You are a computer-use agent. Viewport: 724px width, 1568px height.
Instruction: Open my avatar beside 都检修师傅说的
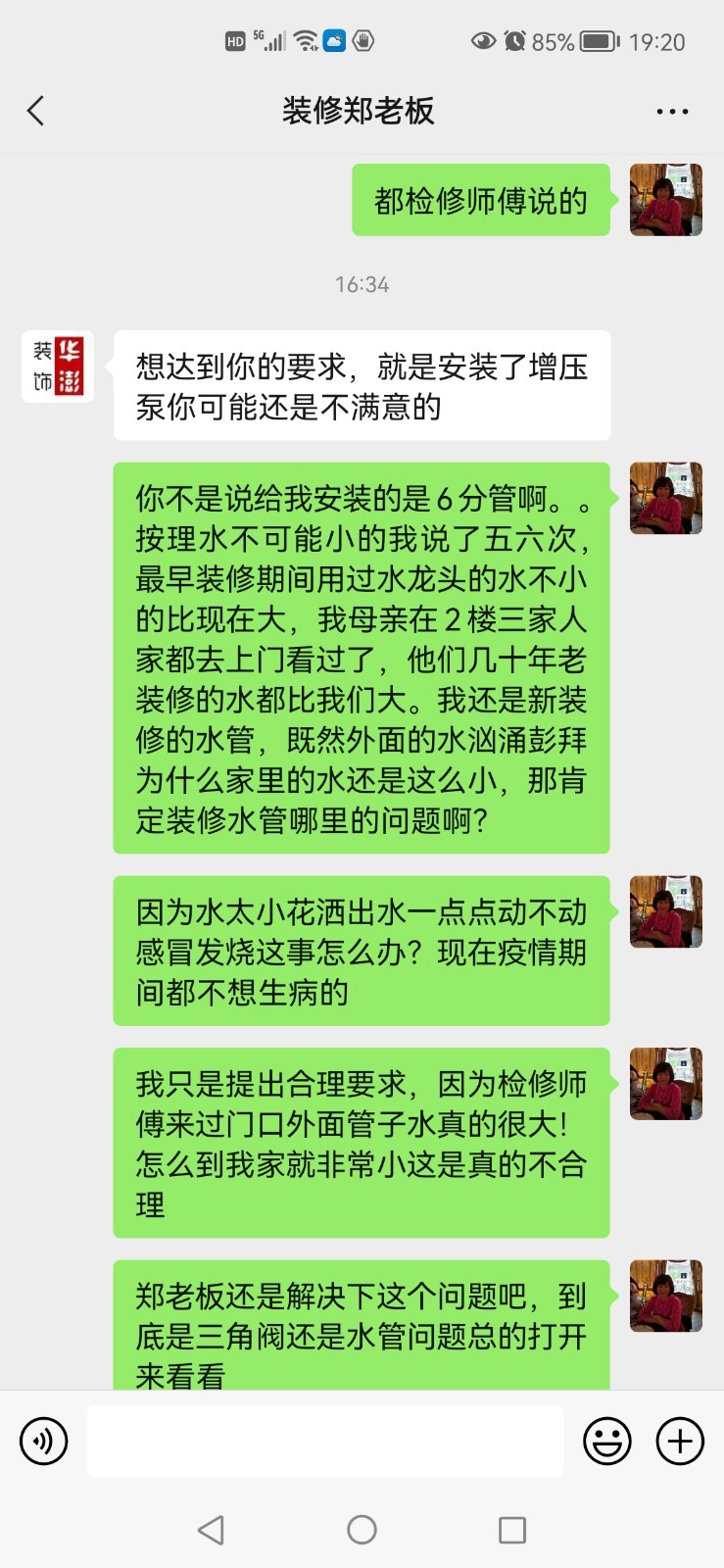(x=665, y=200)
